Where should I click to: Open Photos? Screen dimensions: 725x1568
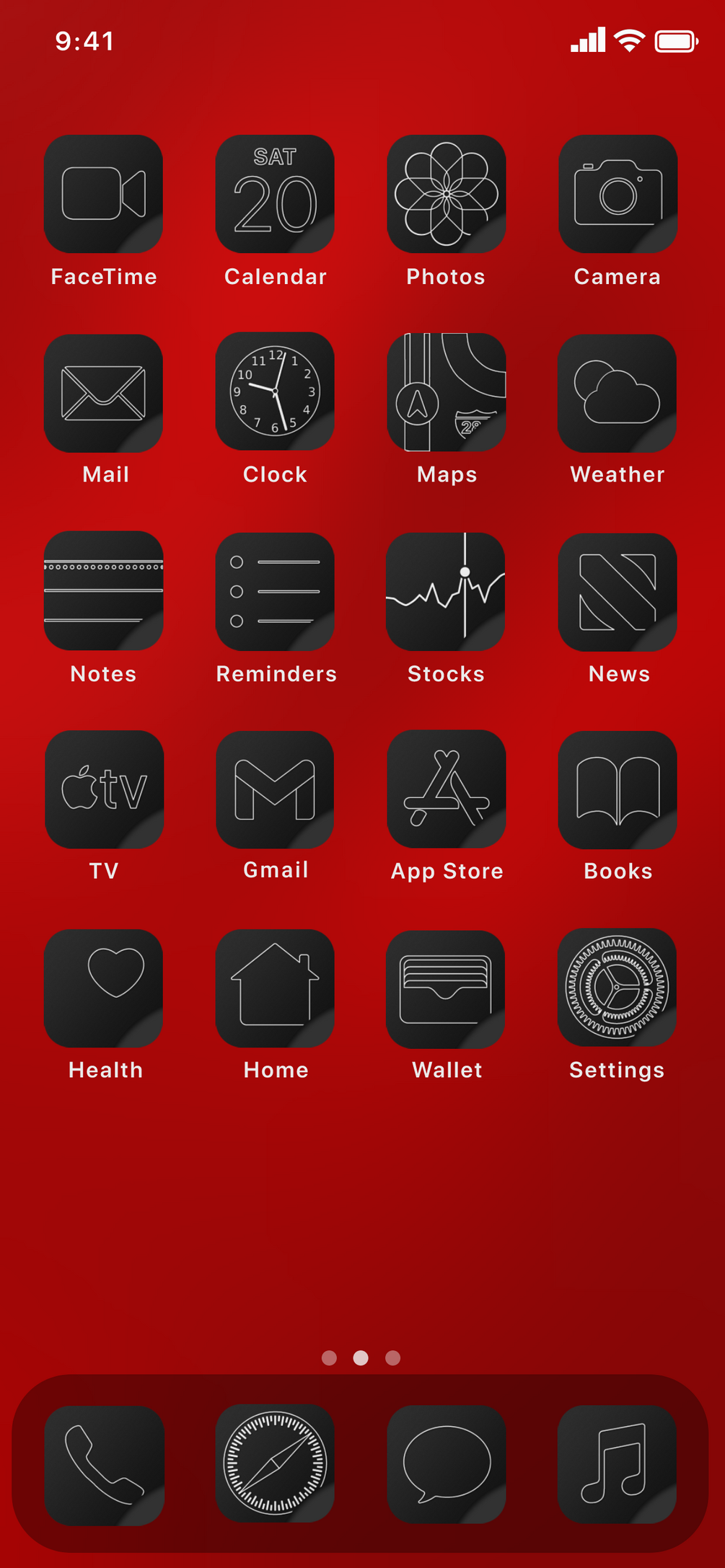click(447, 194)
